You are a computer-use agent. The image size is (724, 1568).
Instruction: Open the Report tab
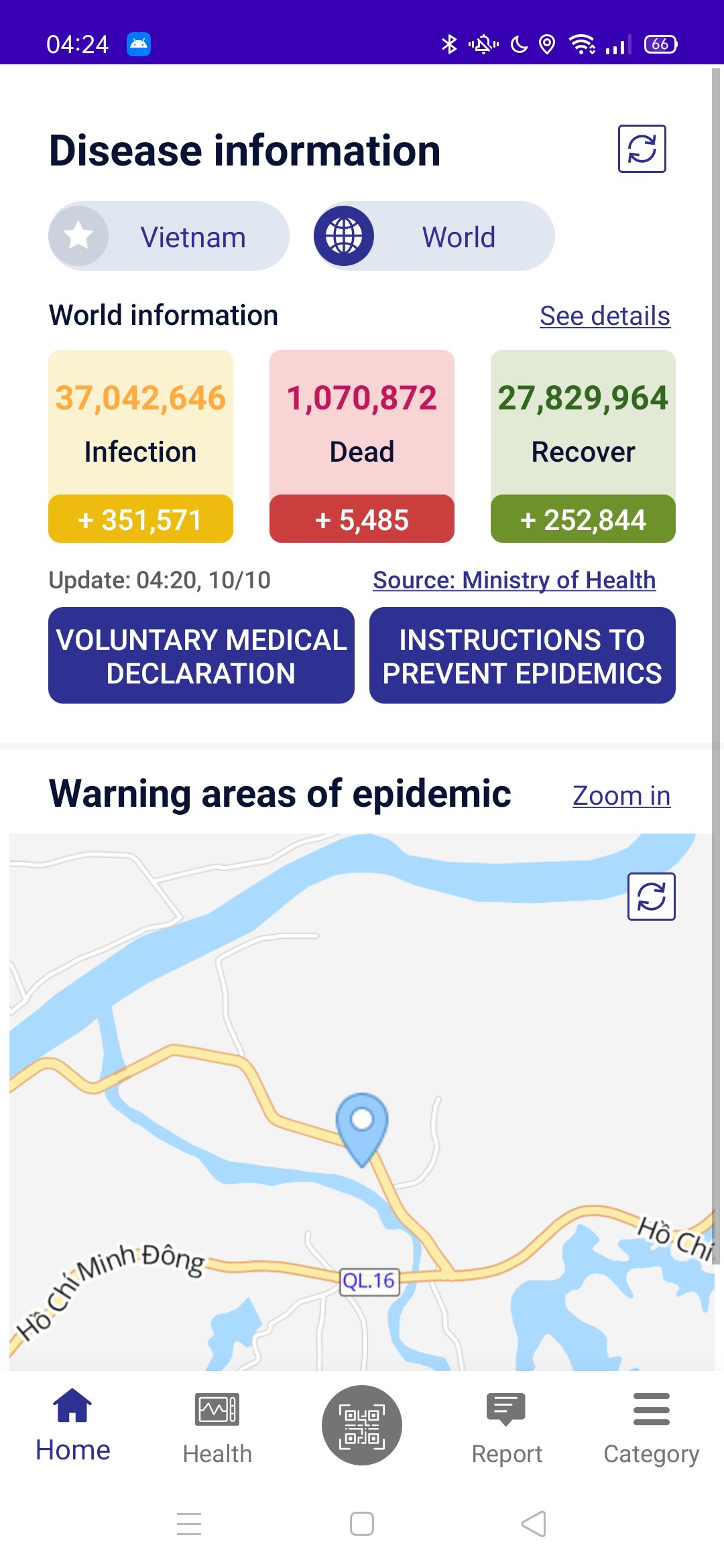507,1425
